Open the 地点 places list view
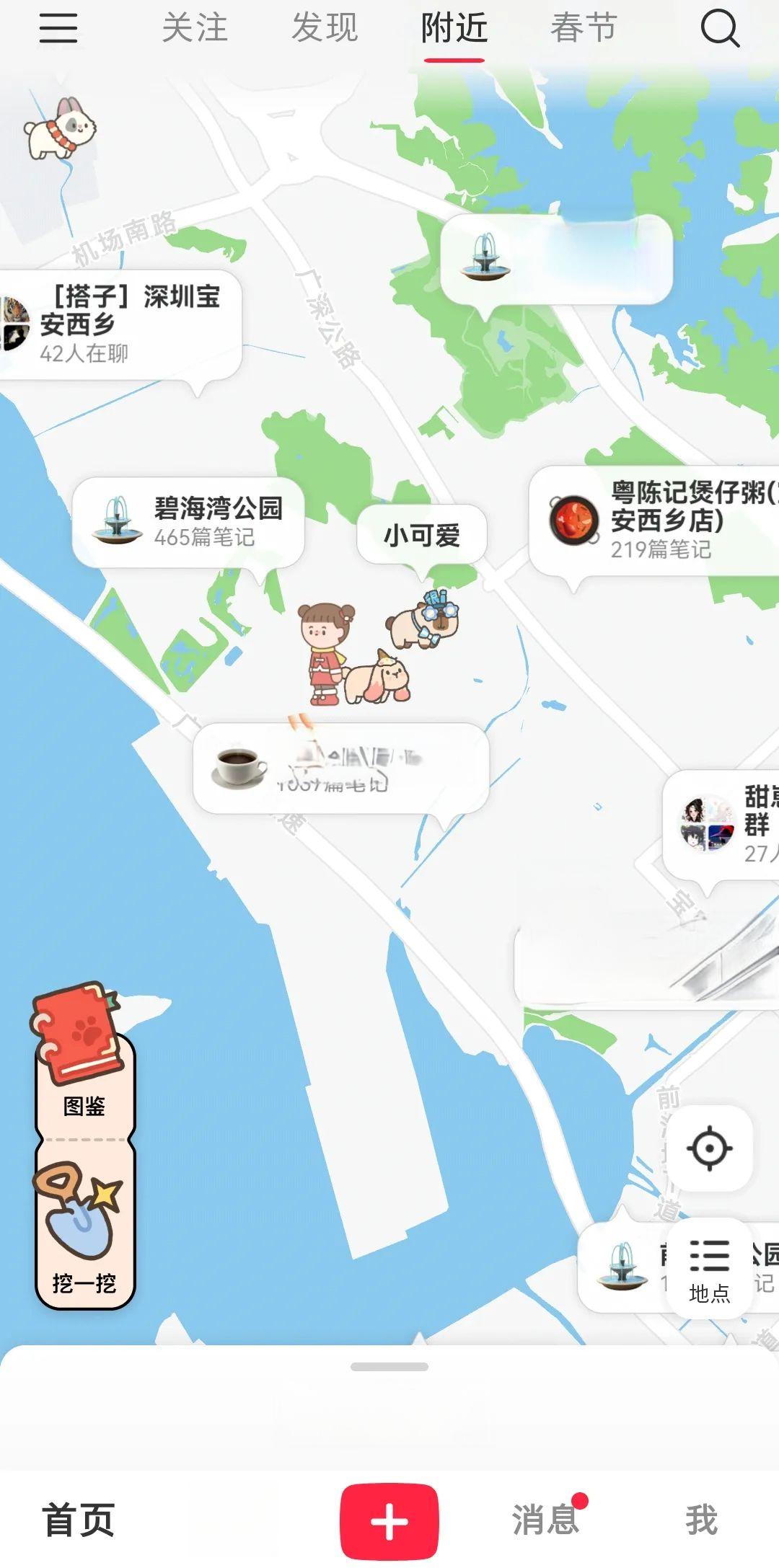 (x=710, y=1265)
